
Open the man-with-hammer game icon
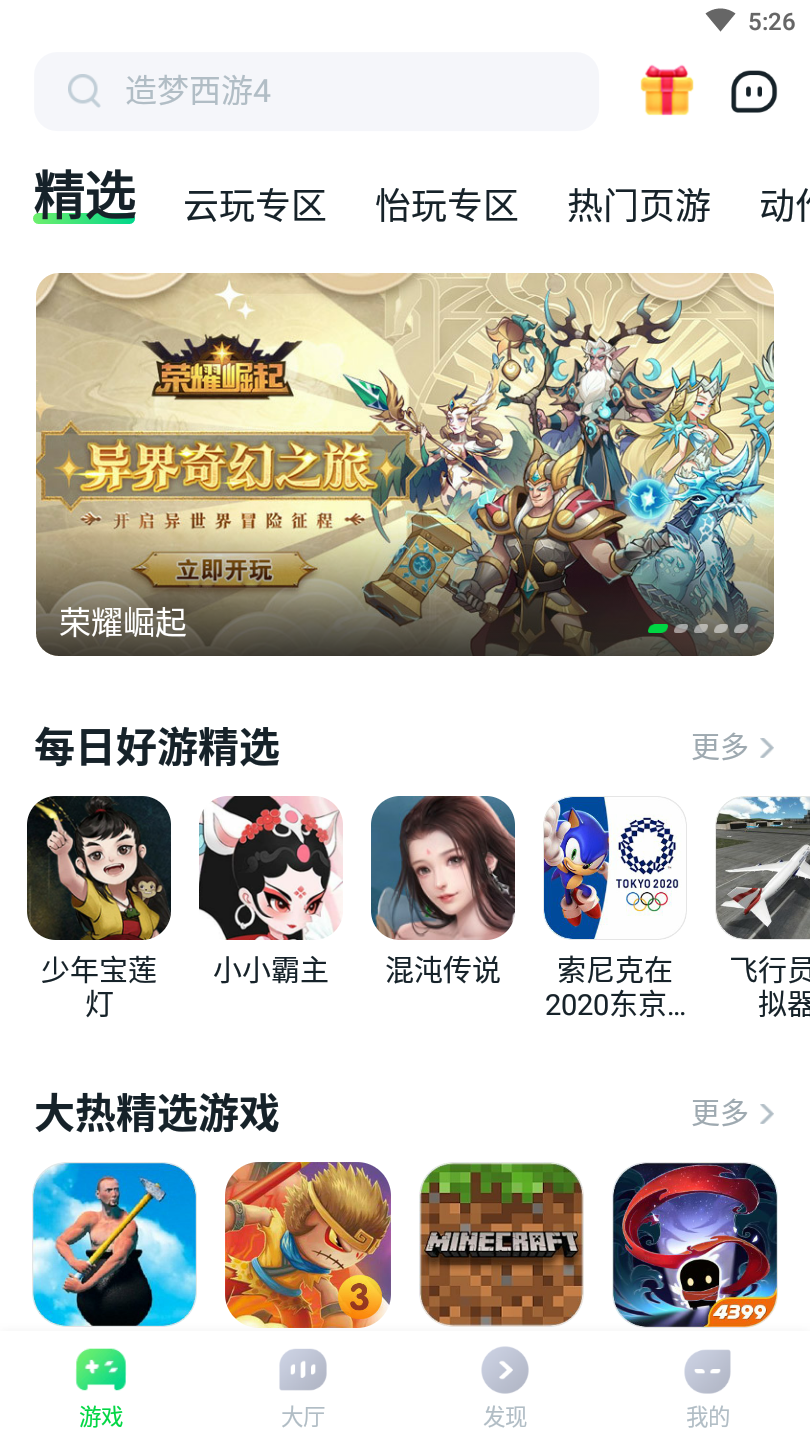point(114,1244)
